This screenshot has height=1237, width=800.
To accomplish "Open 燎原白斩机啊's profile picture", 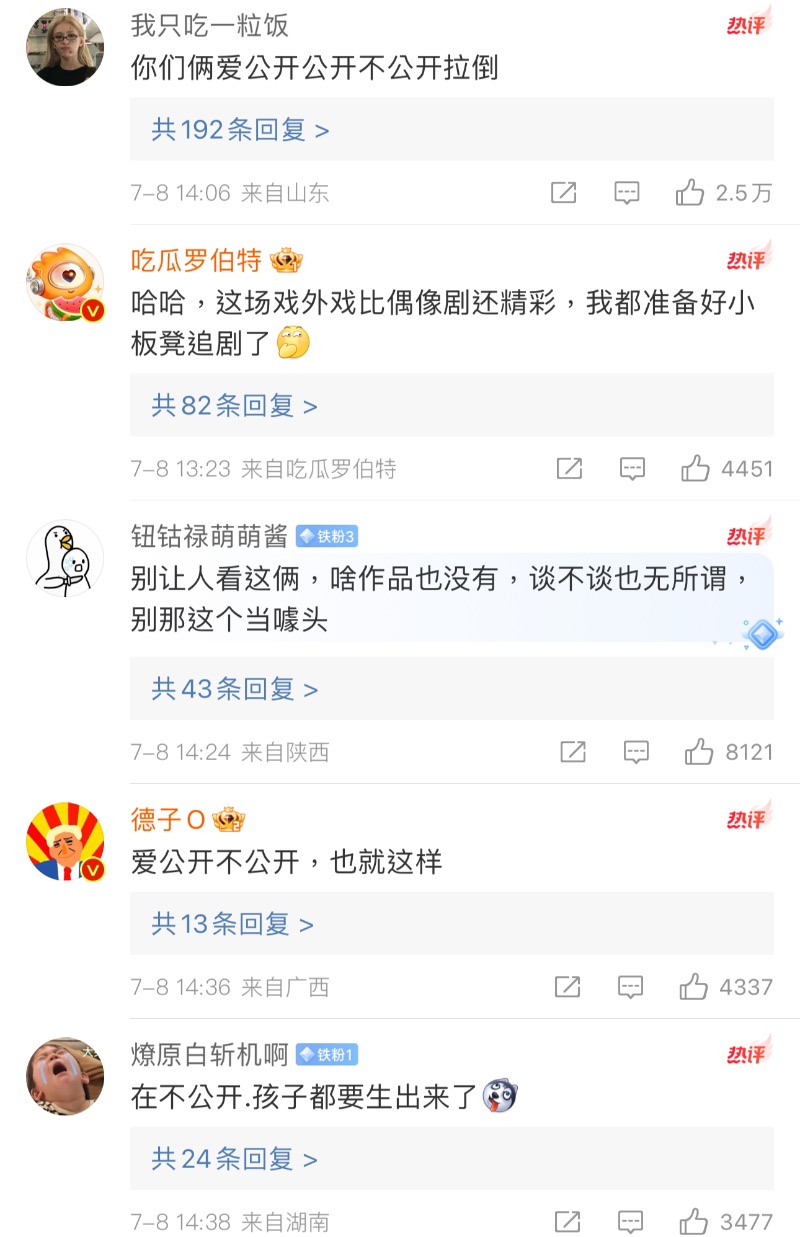I will 65,1076.
